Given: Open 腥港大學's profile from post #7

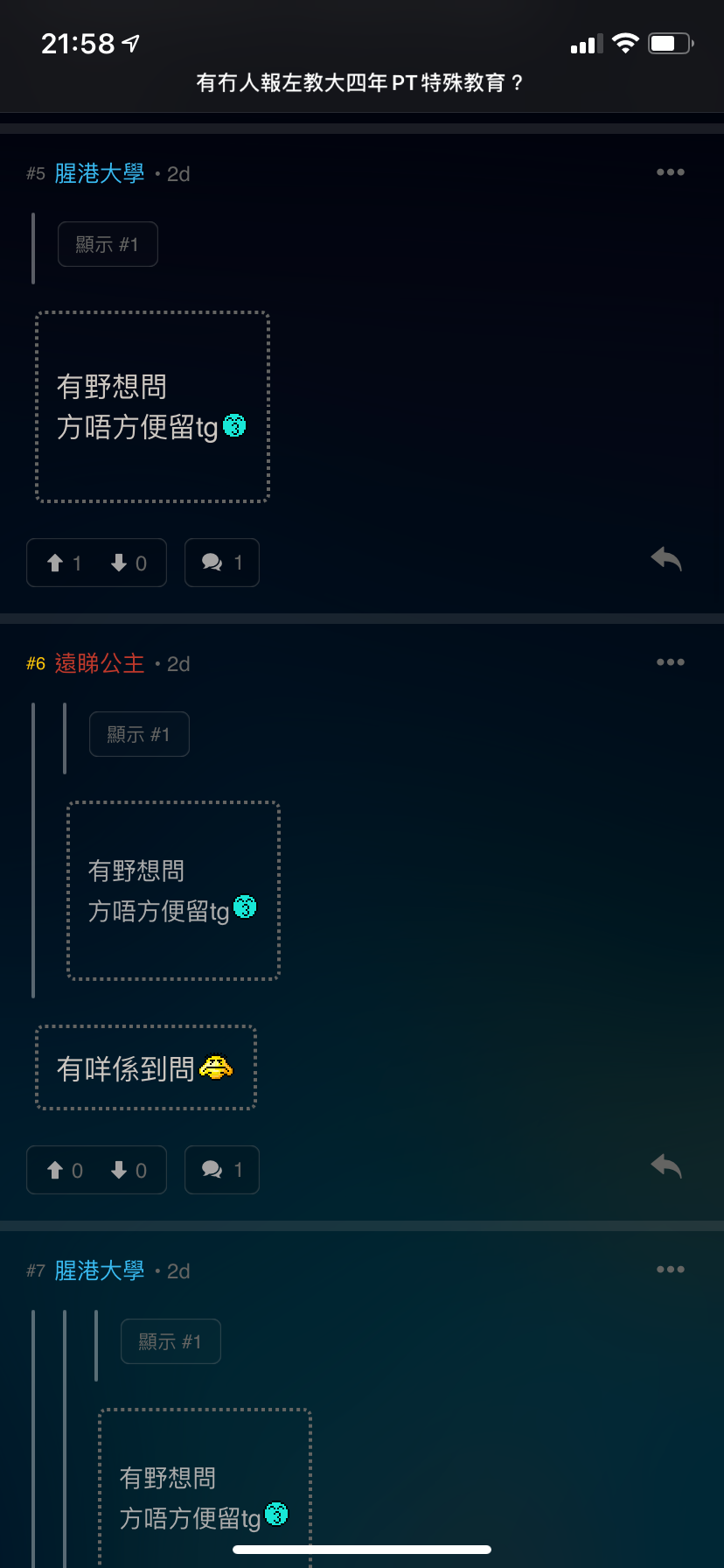Looking at the screenshot, I should 100,1270.
